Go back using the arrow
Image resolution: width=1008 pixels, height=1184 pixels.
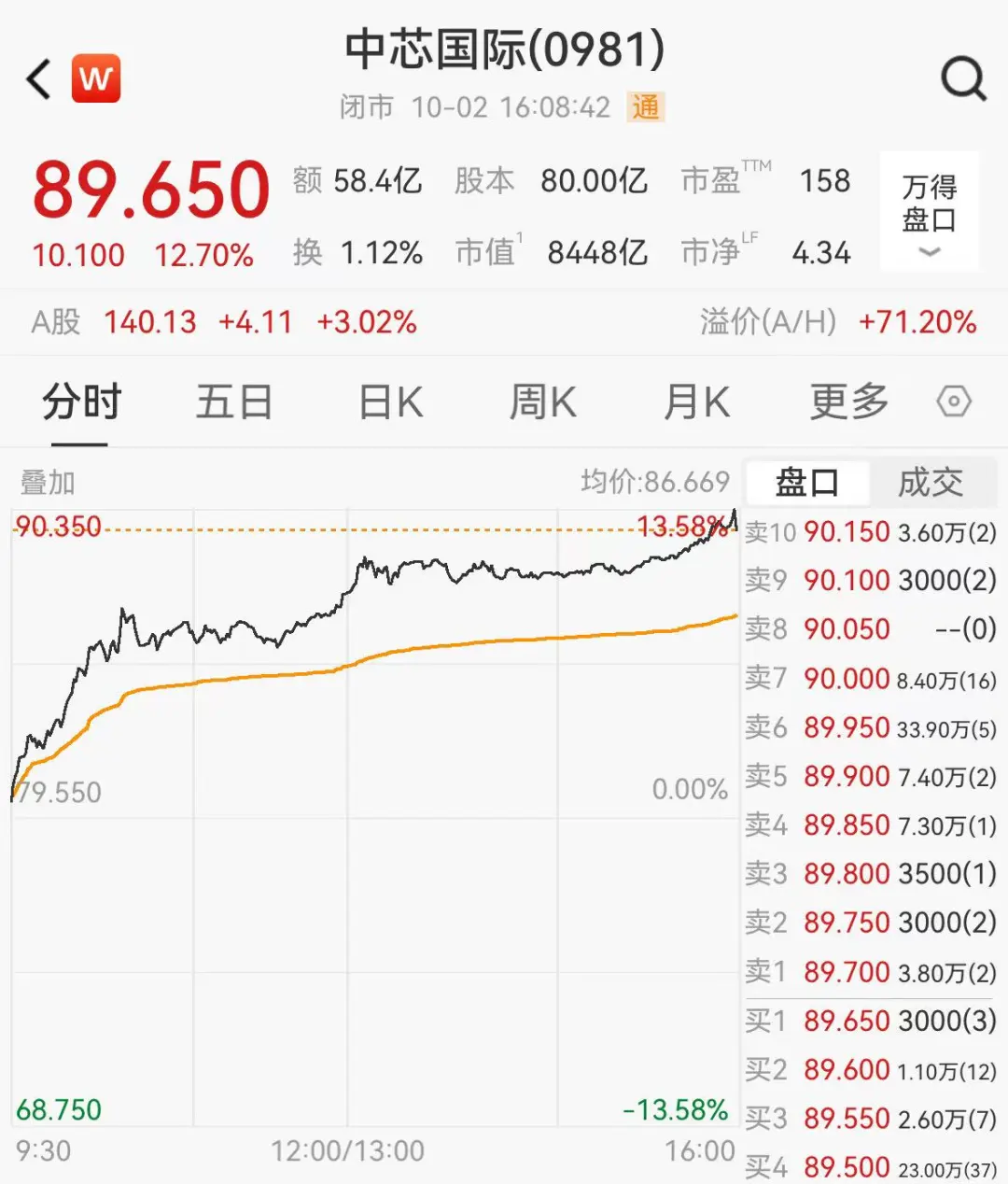tap(39, 79)
